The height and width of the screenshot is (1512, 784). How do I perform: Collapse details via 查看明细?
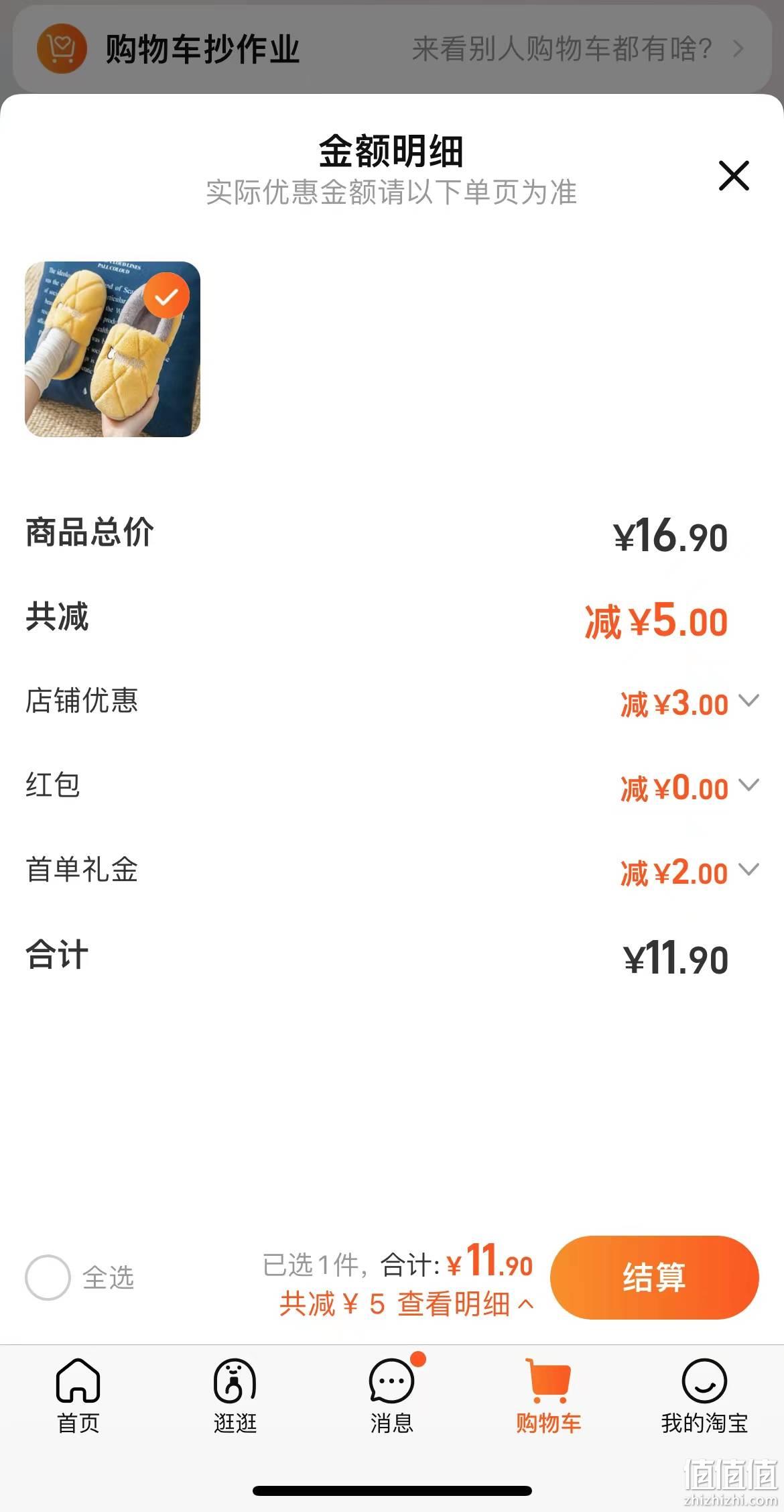click(x=466, y=1305)
